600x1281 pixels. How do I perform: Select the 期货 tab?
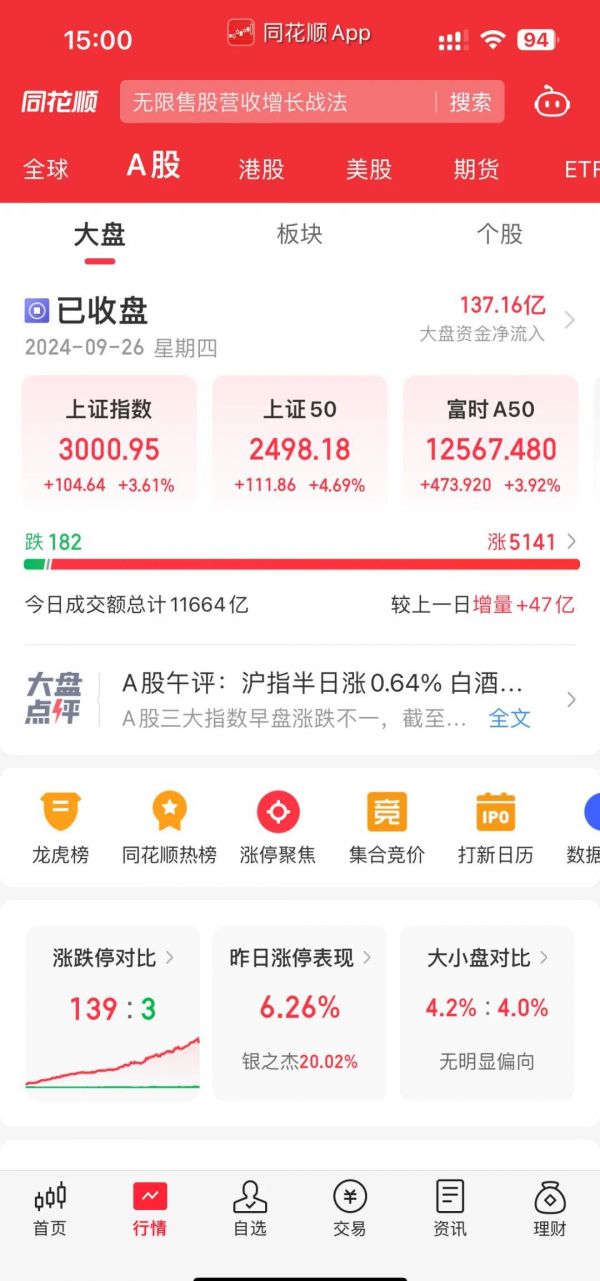[476, 169]
